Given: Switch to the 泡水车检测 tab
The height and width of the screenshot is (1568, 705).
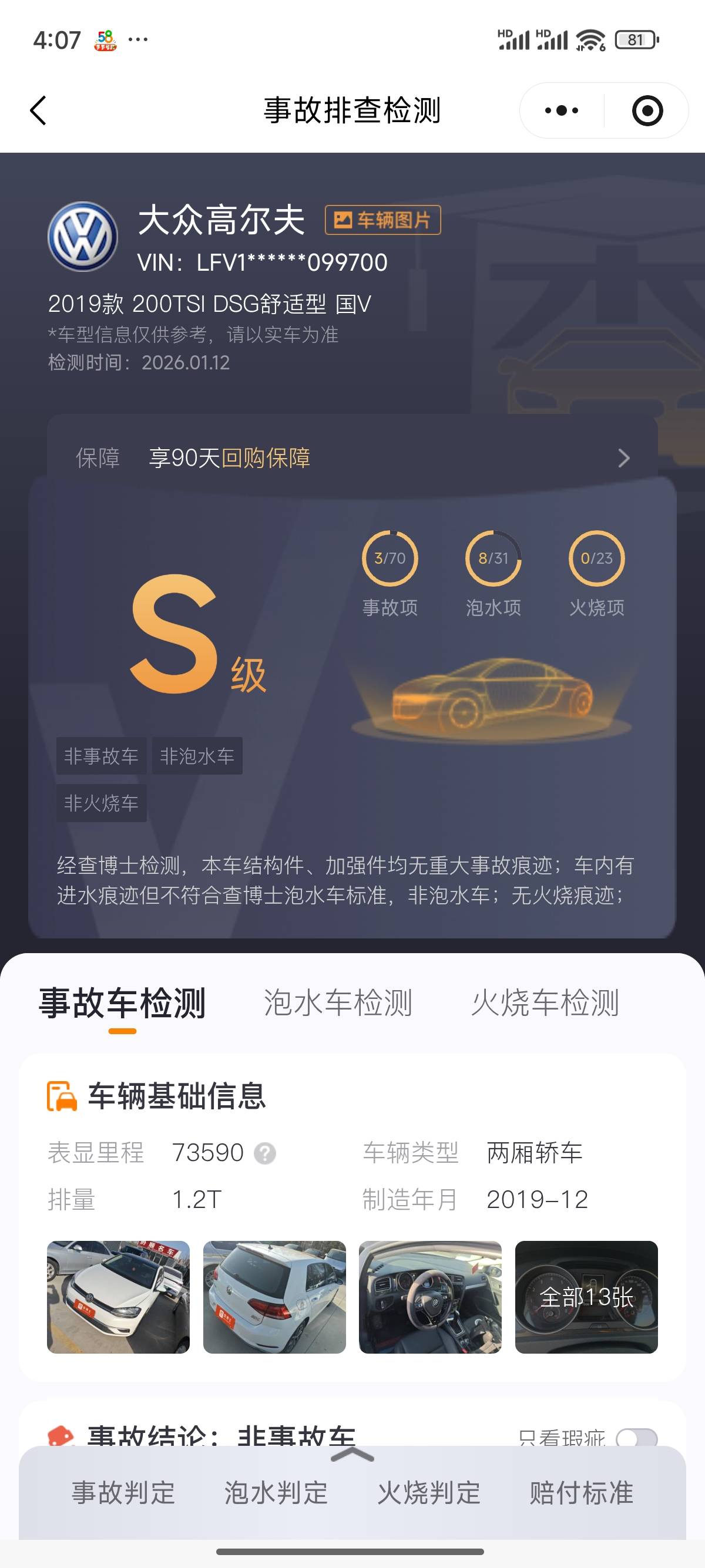Looking at the screenshot, I should point(338,1002).
